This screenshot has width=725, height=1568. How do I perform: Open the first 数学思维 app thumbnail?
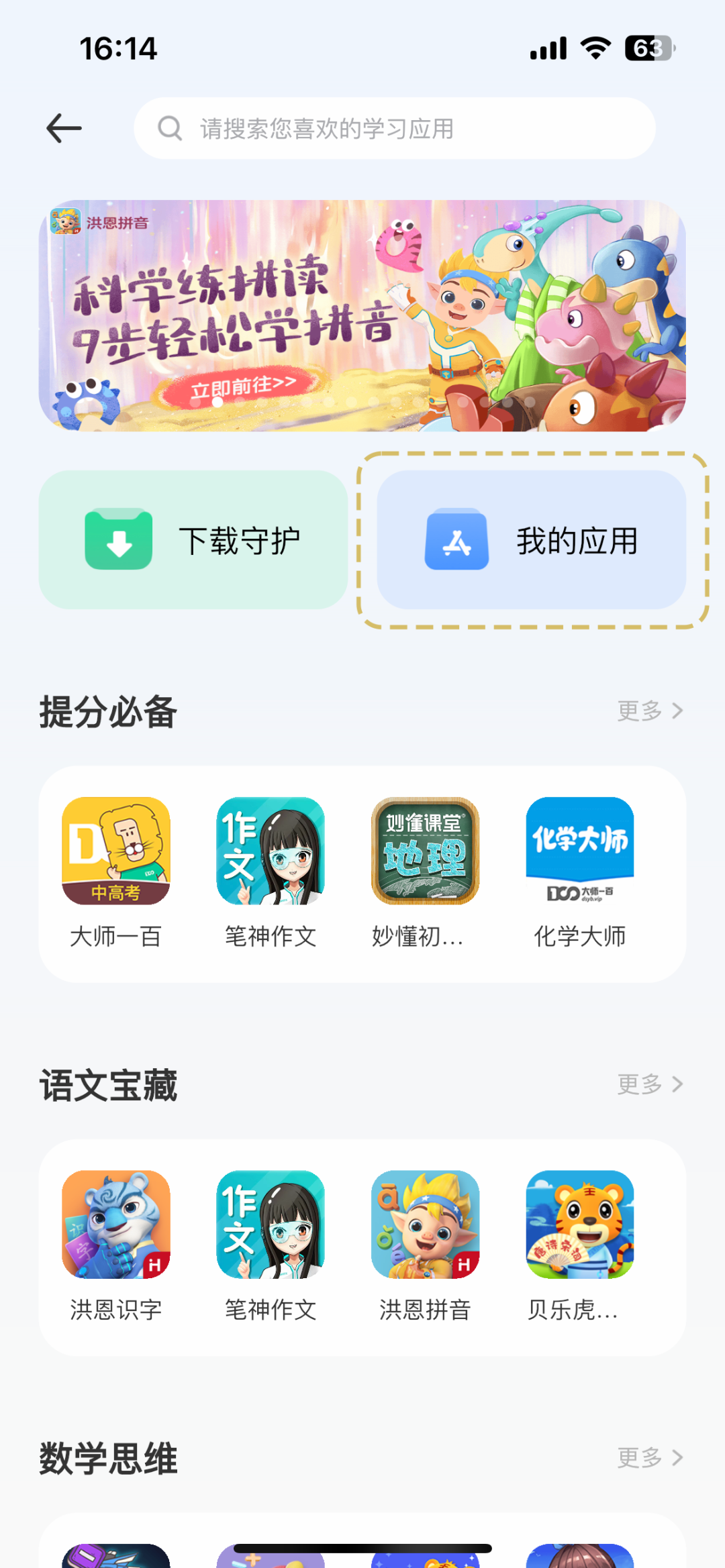(115, 1557)
